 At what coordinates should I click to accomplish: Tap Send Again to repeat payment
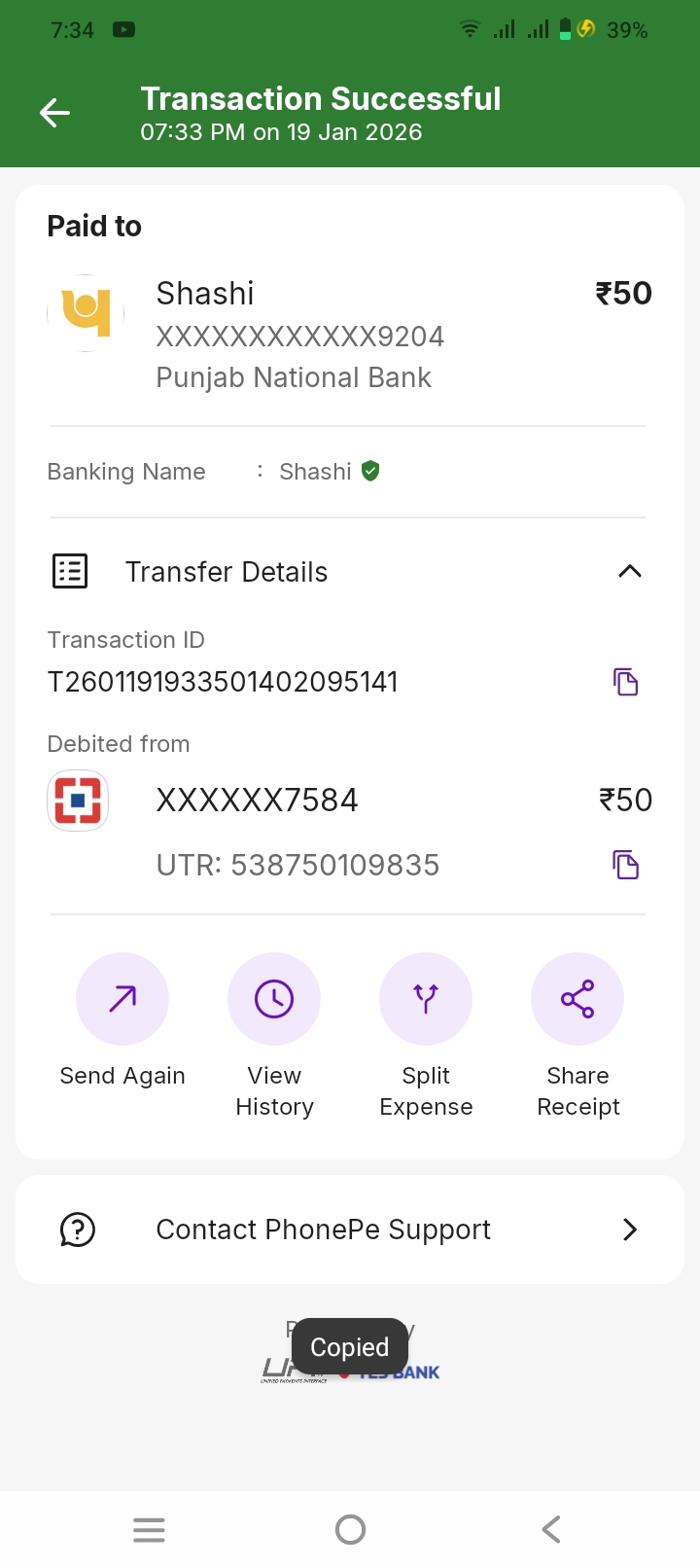tap(122, 999)
